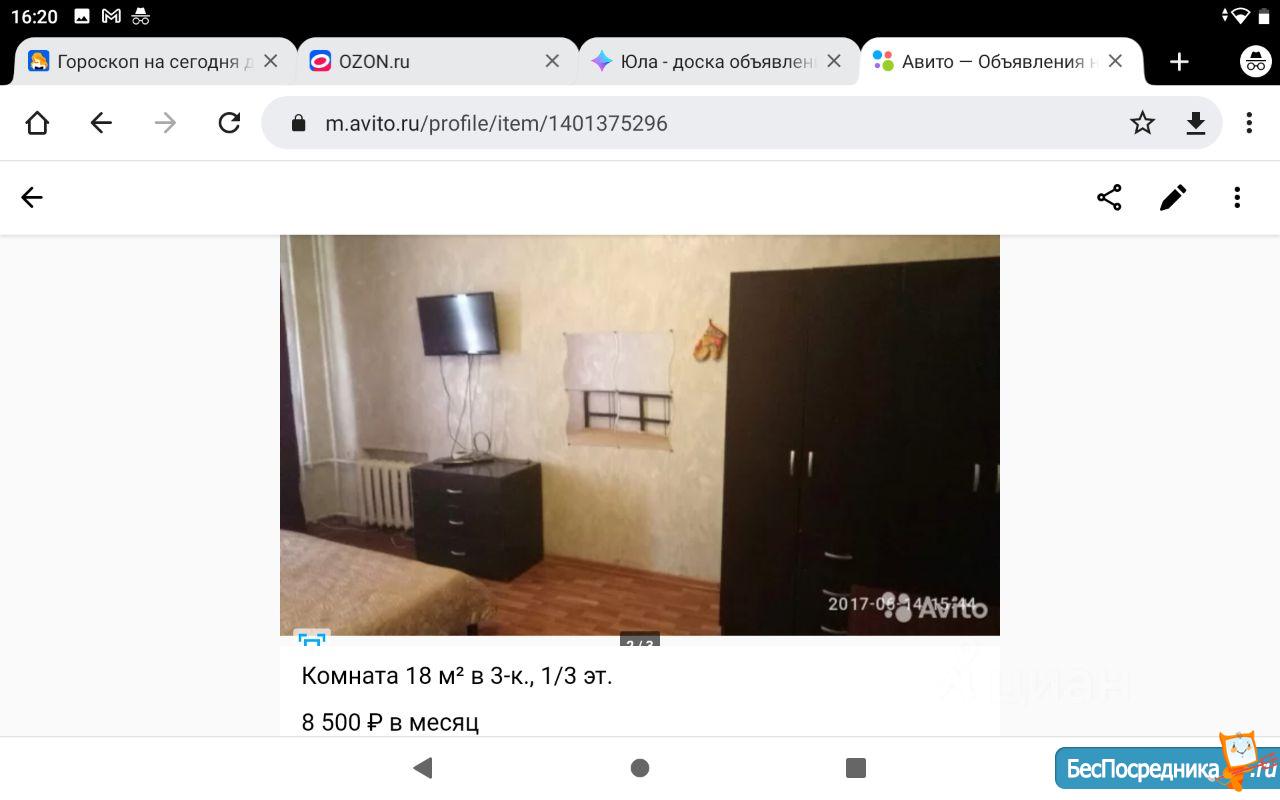The height and width of the screenshot is (800, 1280).
Task: Download the current page
Action: click(1195, 123)
